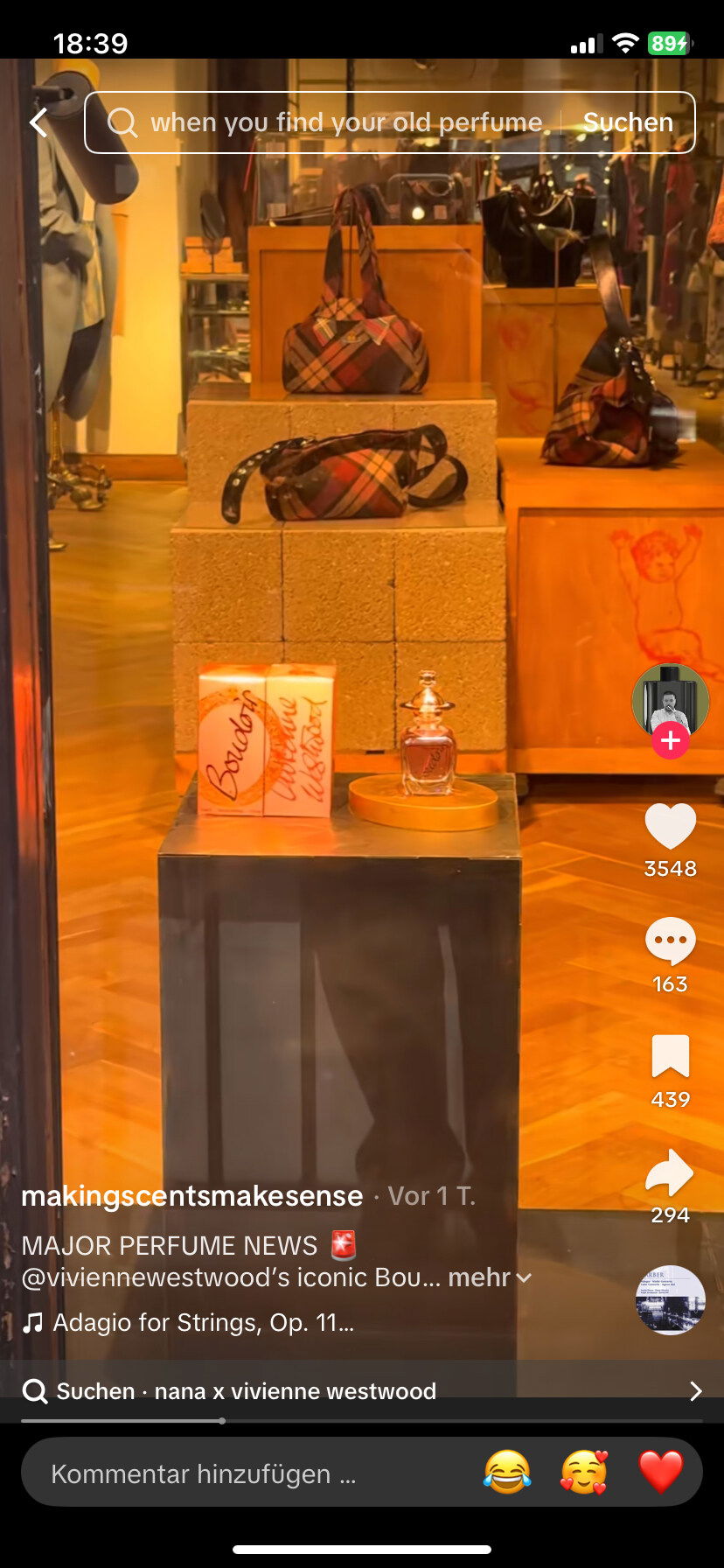
Task: Tap the Suchen button
Action: (628, 122)
